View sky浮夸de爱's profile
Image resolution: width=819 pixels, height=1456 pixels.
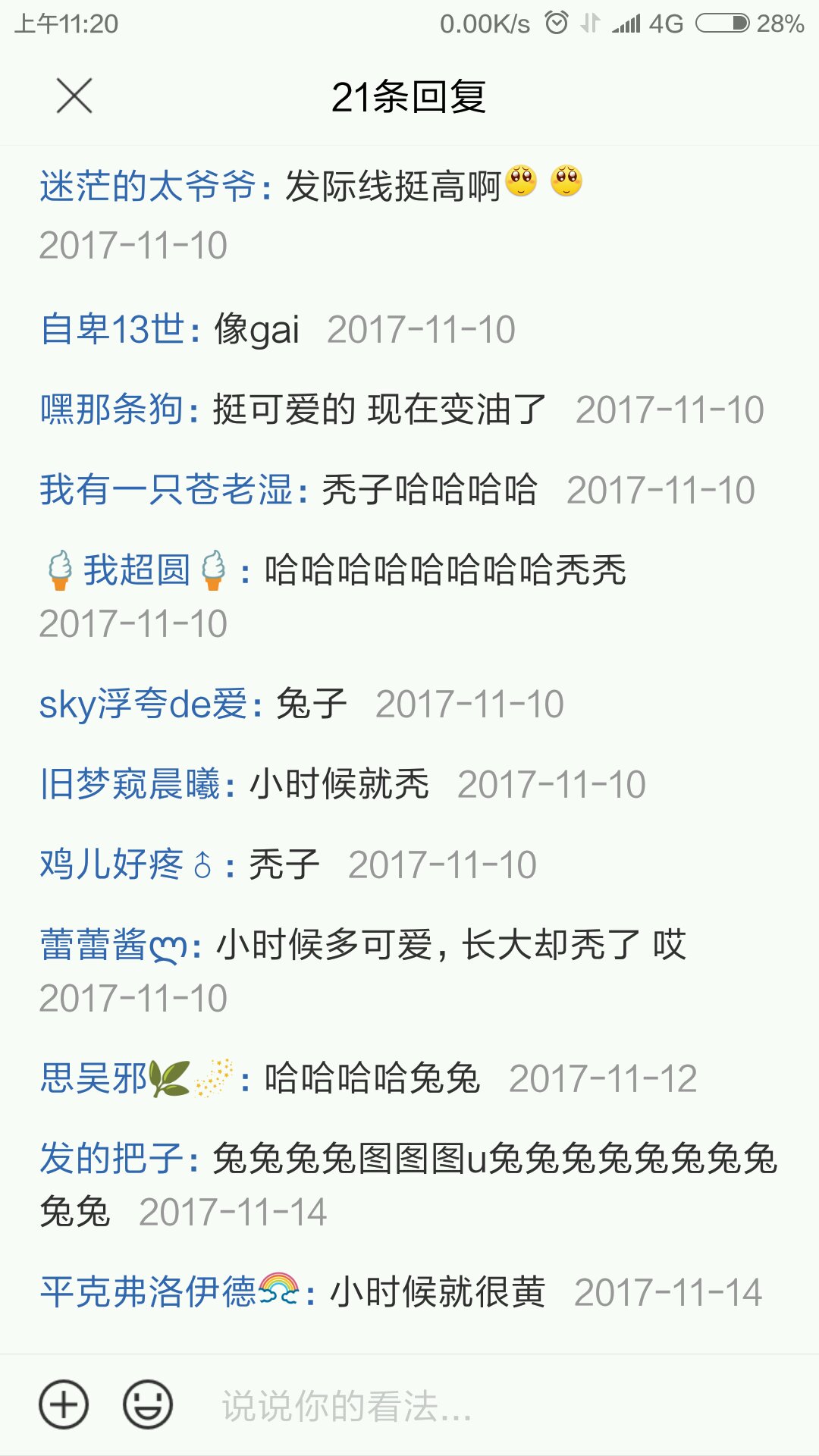144,704
